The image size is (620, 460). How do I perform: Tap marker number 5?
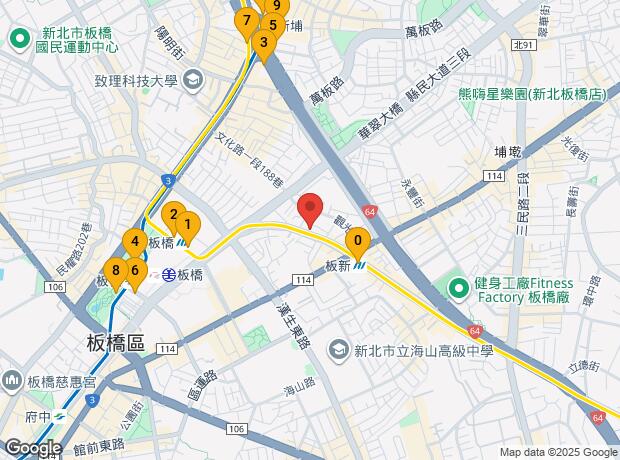pyautogui.click(x=273, y=25)
